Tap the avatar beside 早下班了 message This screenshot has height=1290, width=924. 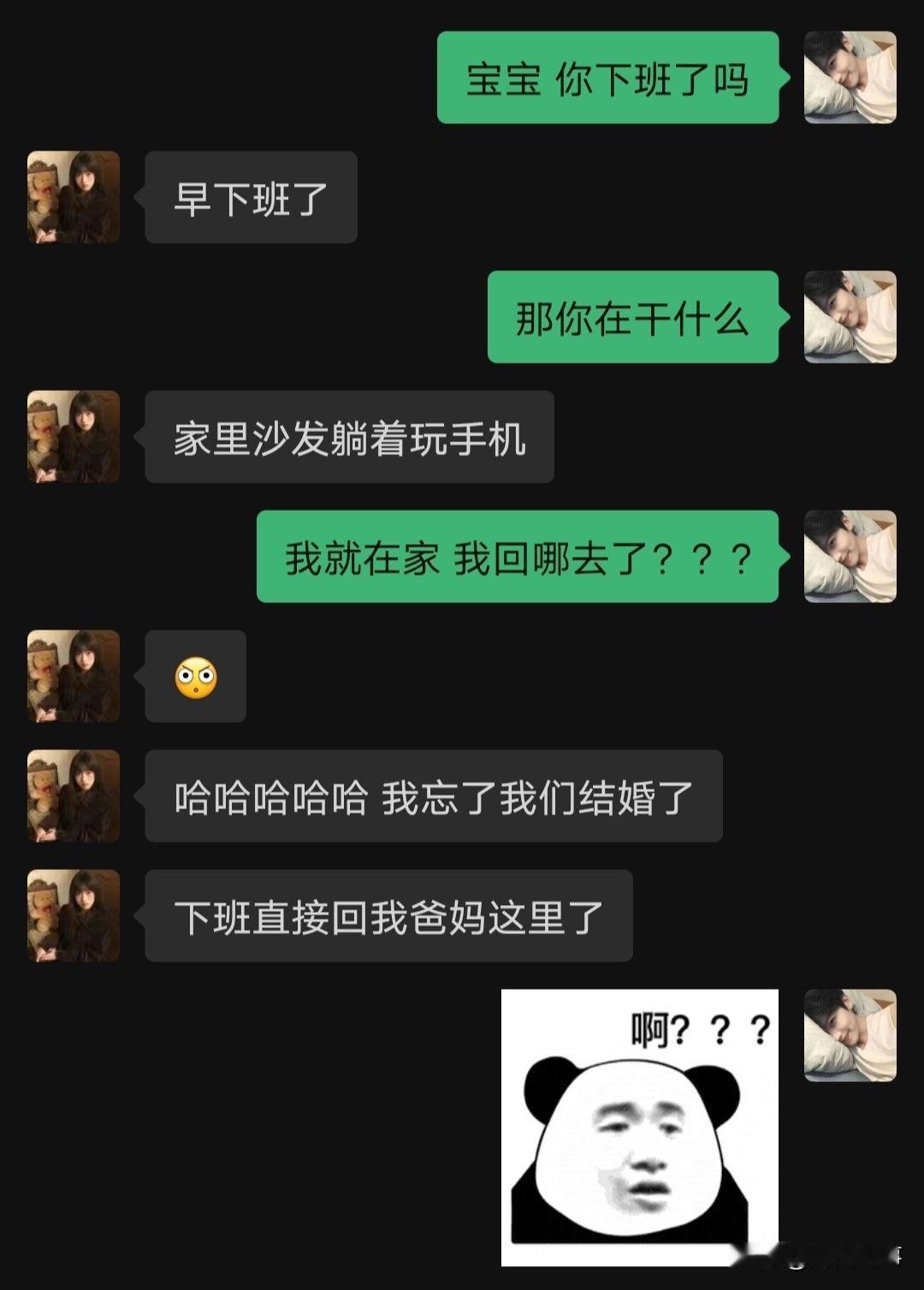[x=74, y=198]
